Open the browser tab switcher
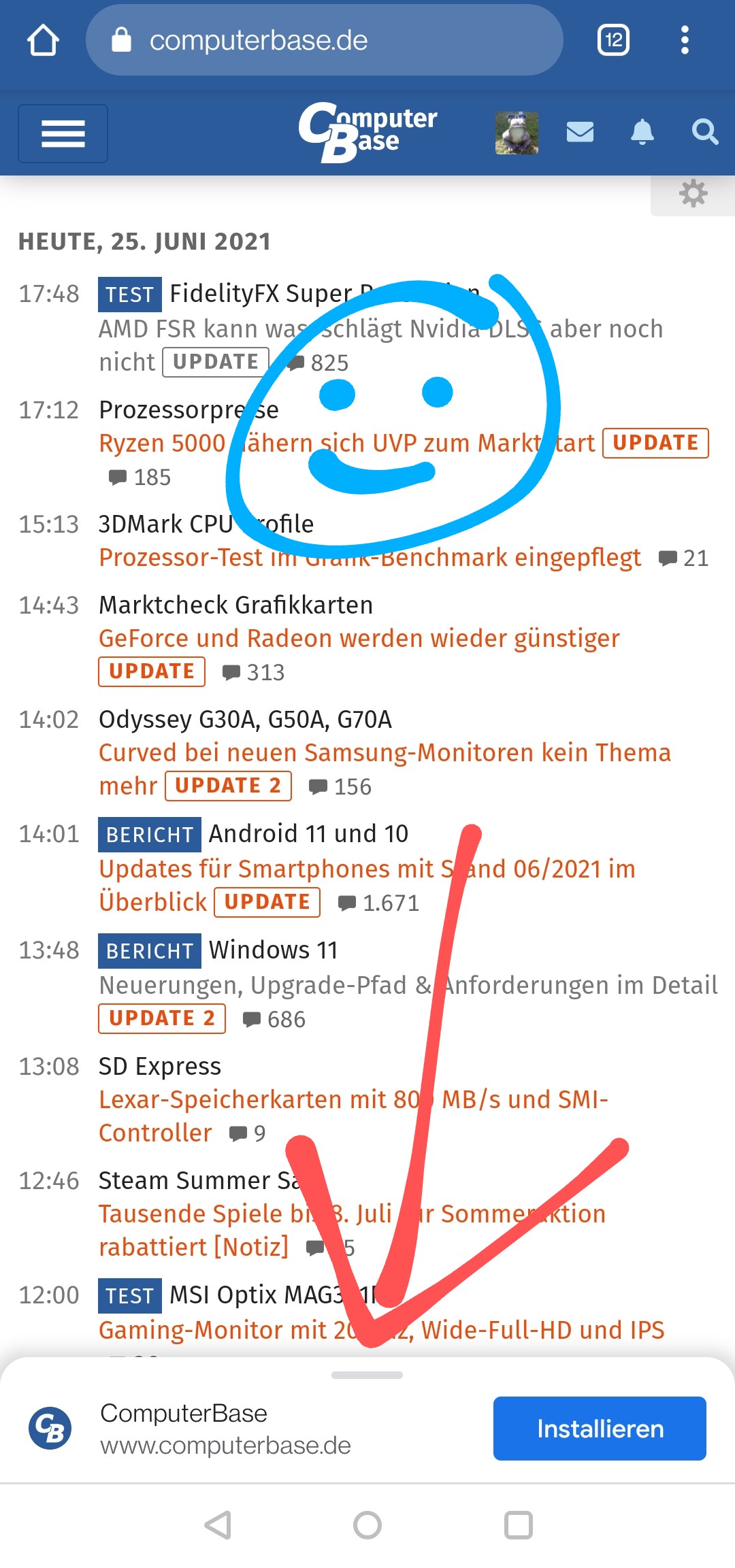 612,40
